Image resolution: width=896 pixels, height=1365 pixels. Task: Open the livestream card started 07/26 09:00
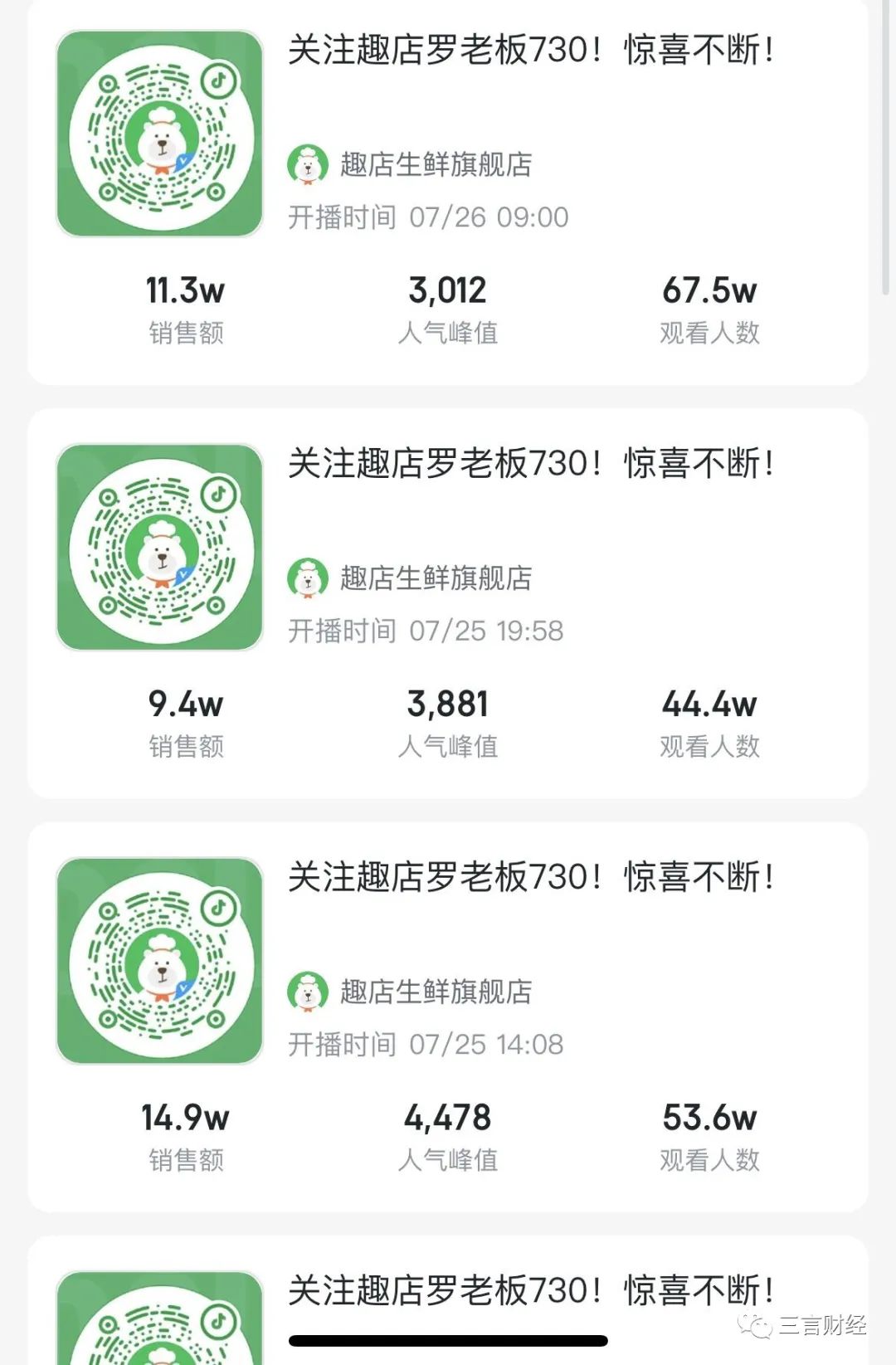531,50
